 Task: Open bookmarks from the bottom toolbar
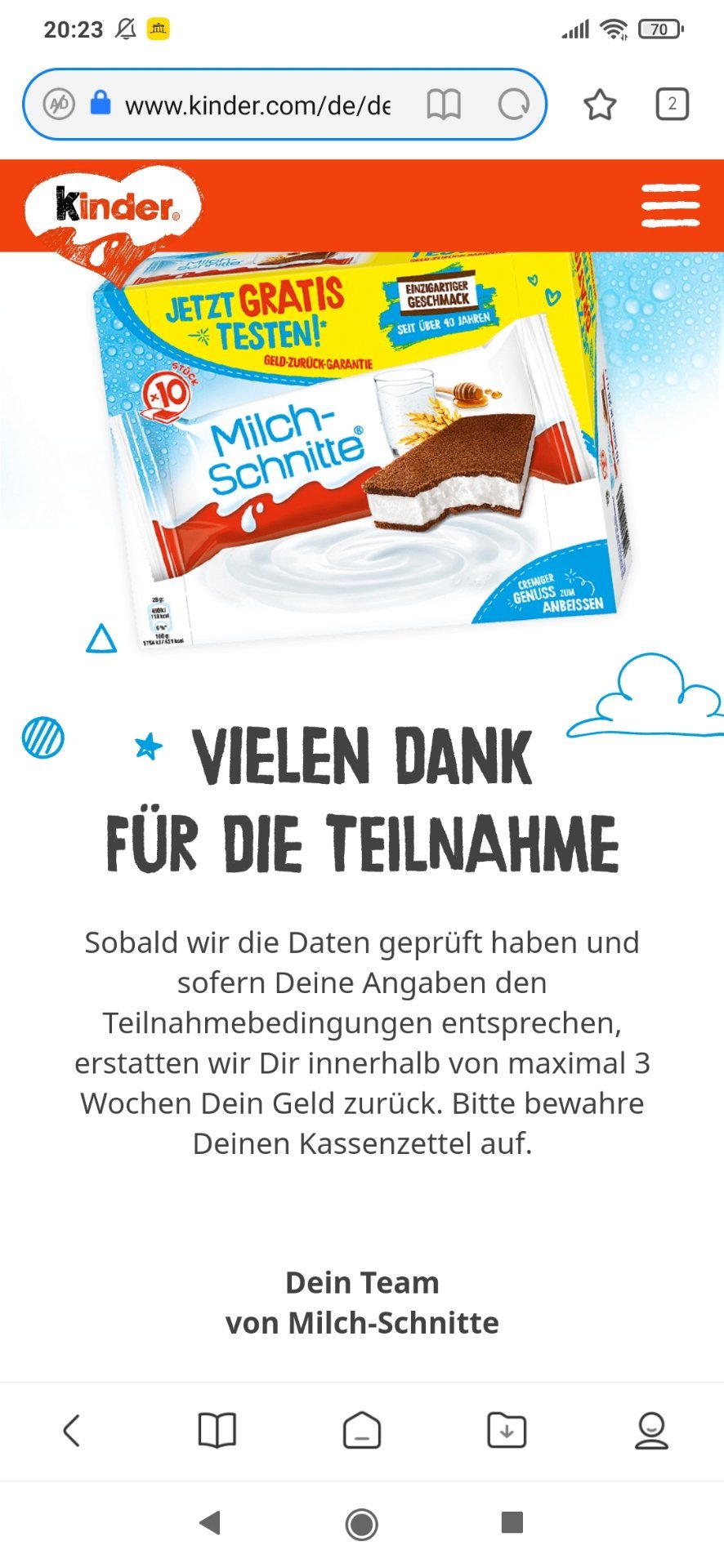(x=217, y=1430)
